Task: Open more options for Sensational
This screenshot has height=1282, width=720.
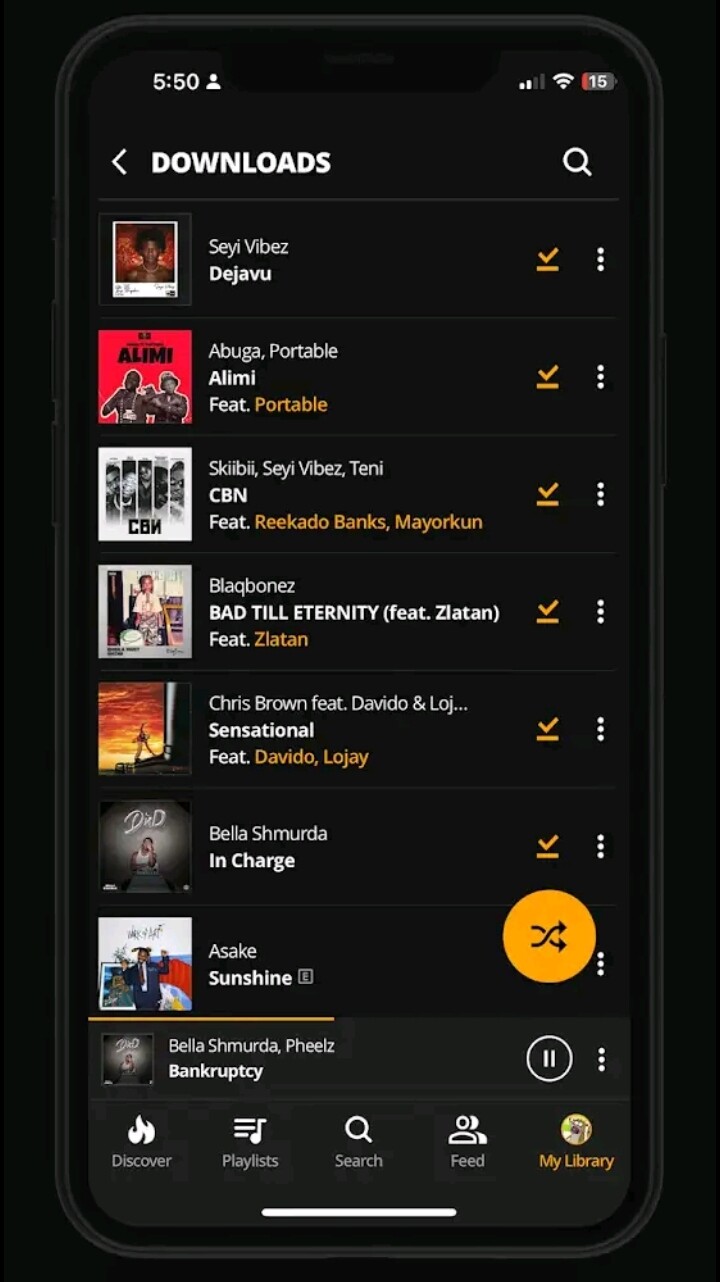Action: click(600, 729)
